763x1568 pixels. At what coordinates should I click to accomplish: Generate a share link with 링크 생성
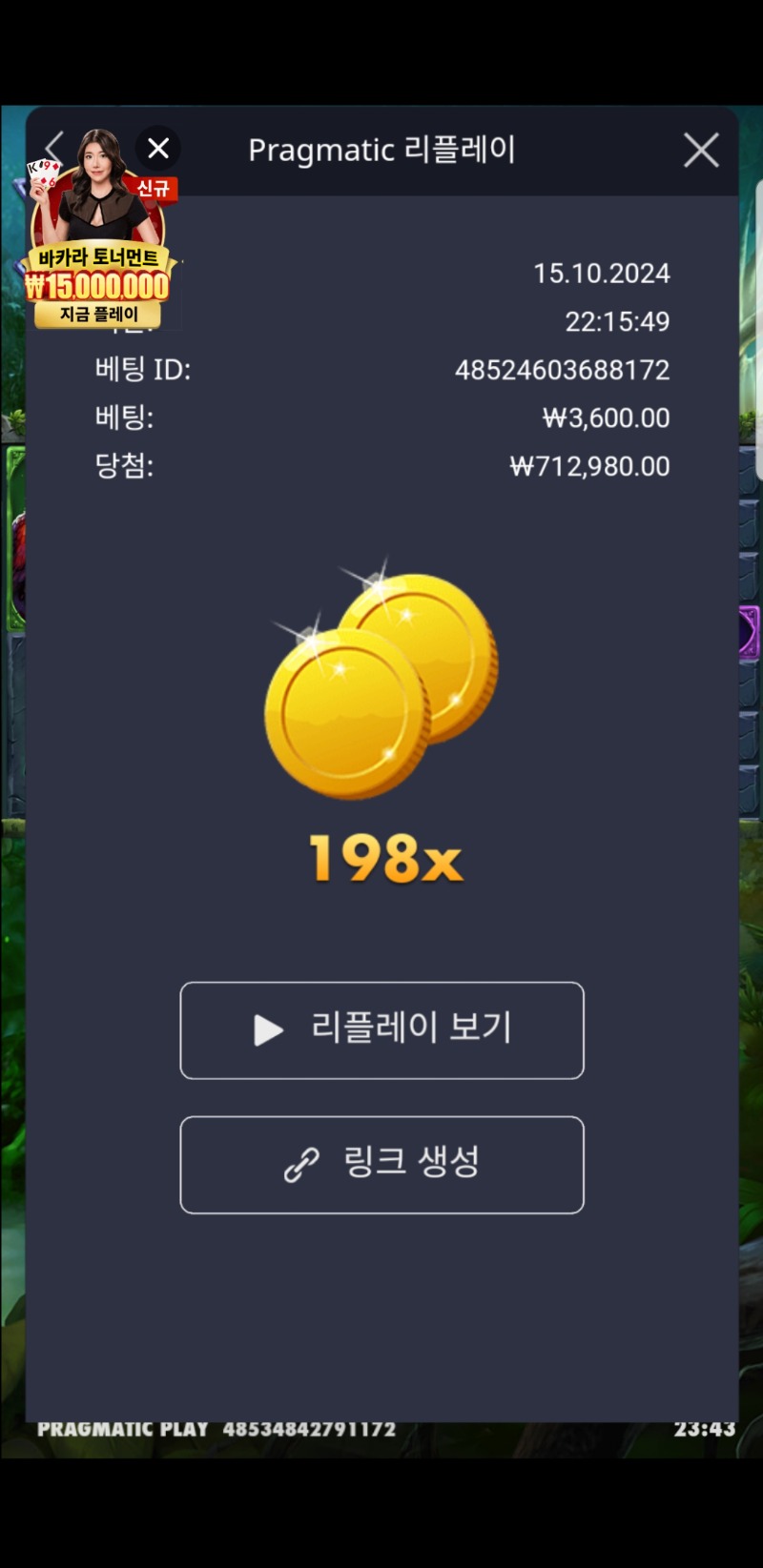(x=381, y=1165)
